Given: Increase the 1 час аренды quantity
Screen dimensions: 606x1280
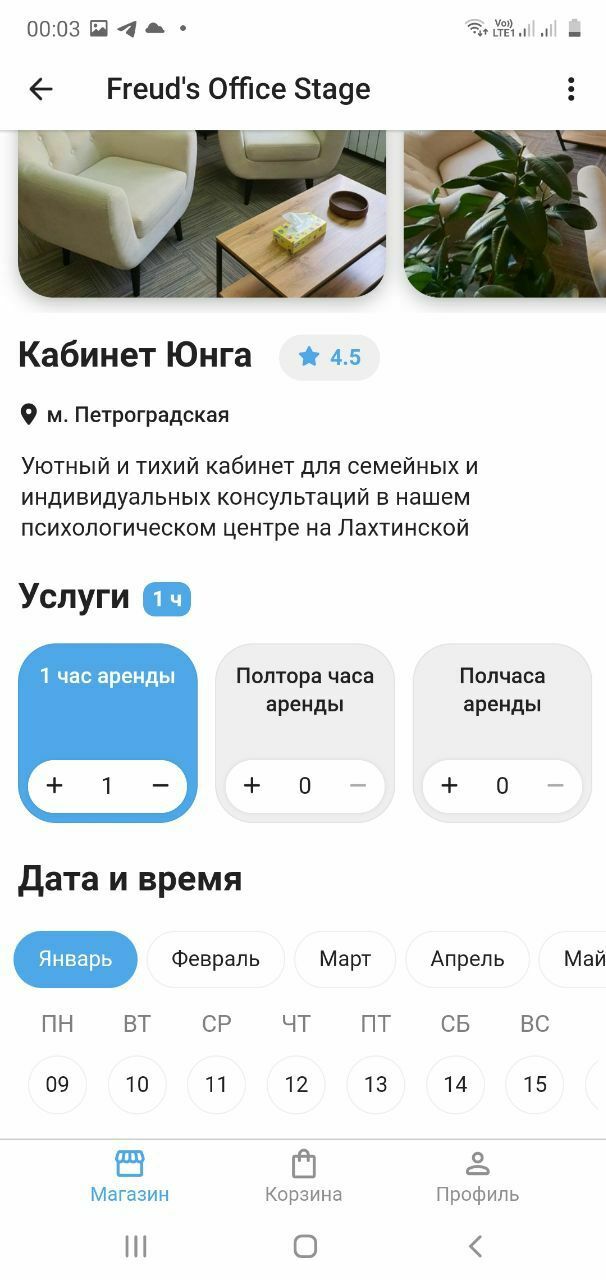Looking at the screenshot, I should click(x=55, y=786).
